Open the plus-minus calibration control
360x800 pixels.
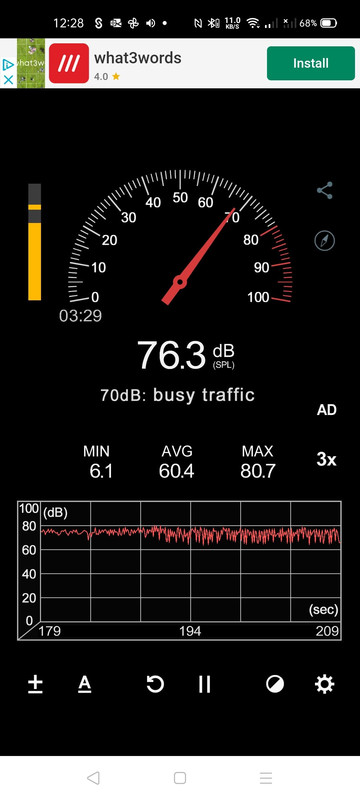[35, 684]
